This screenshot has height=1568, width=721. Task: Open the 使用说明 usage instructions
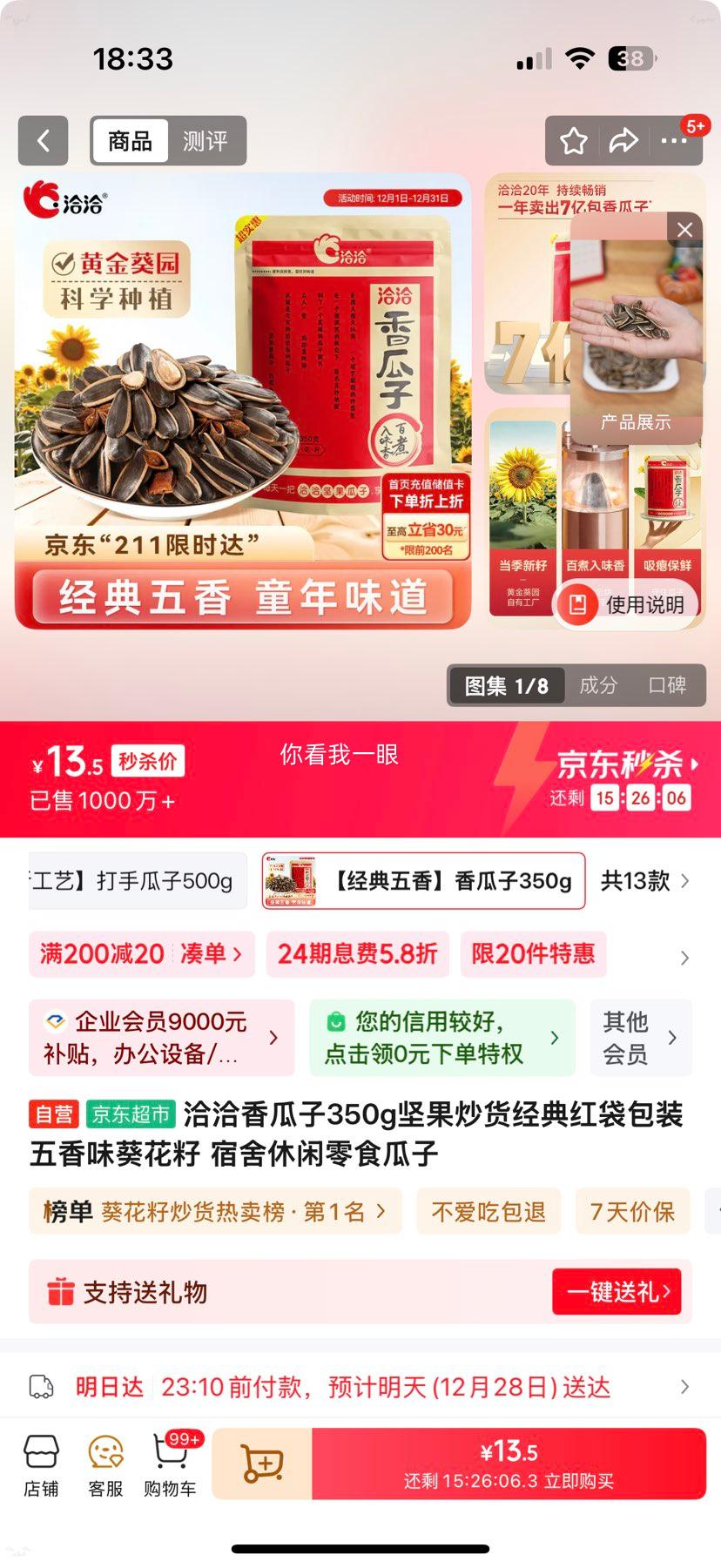[627, 605]
